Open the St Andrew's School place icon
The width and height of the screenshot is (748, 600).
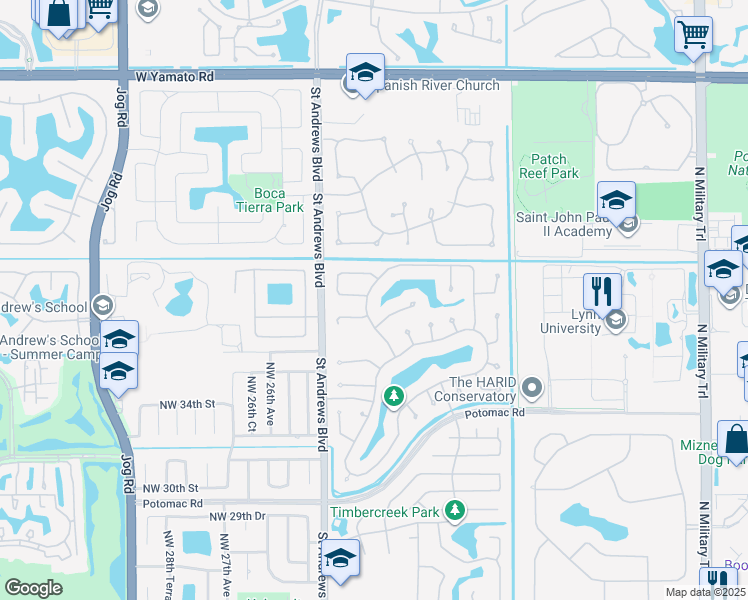101,305
